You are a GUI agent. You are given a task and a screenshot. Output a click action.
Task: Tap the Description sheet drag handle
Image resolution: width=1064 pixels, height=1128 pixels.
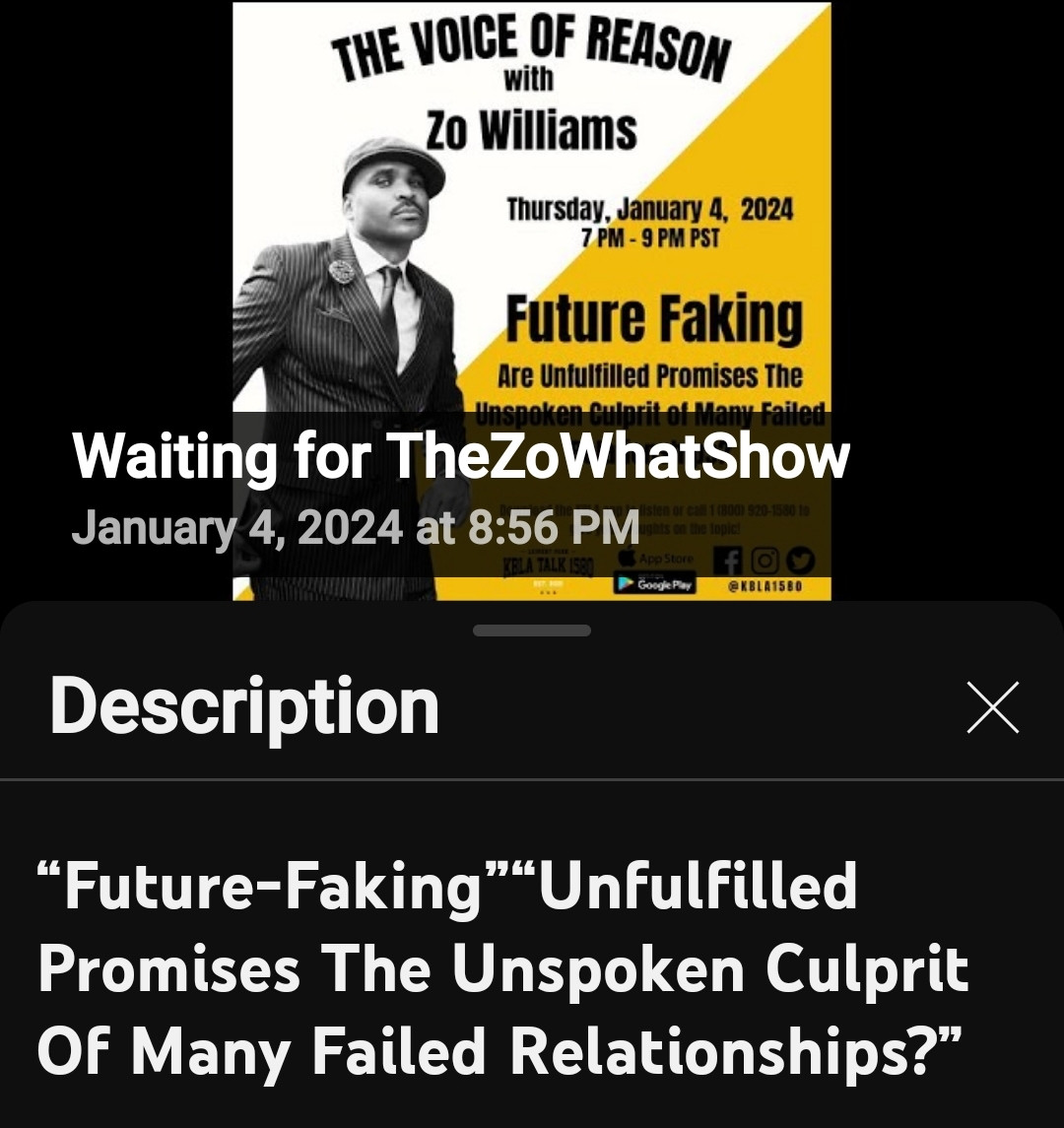pyautogui.click(x=532, y=630)
